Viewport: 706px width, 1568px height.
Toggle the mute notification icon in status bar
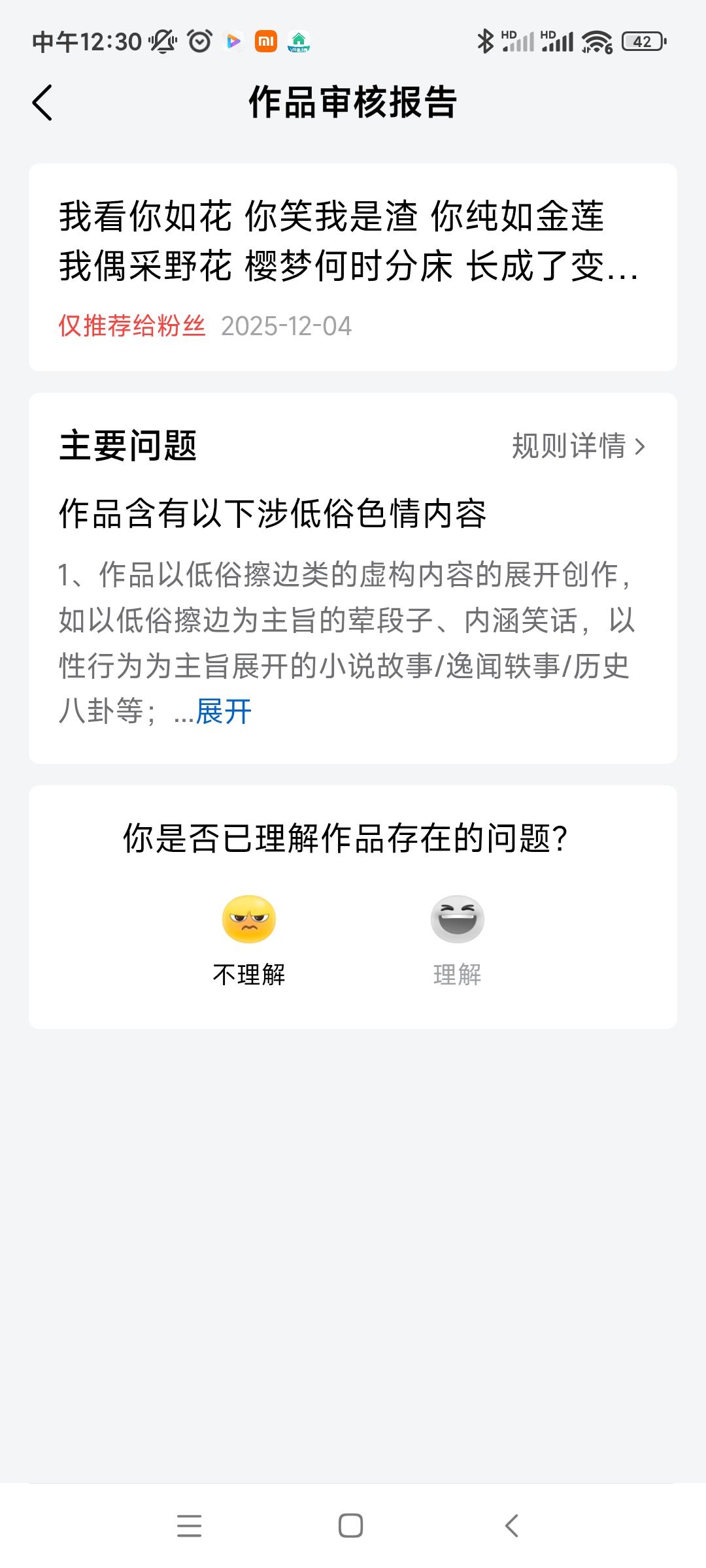coord(161,41)
